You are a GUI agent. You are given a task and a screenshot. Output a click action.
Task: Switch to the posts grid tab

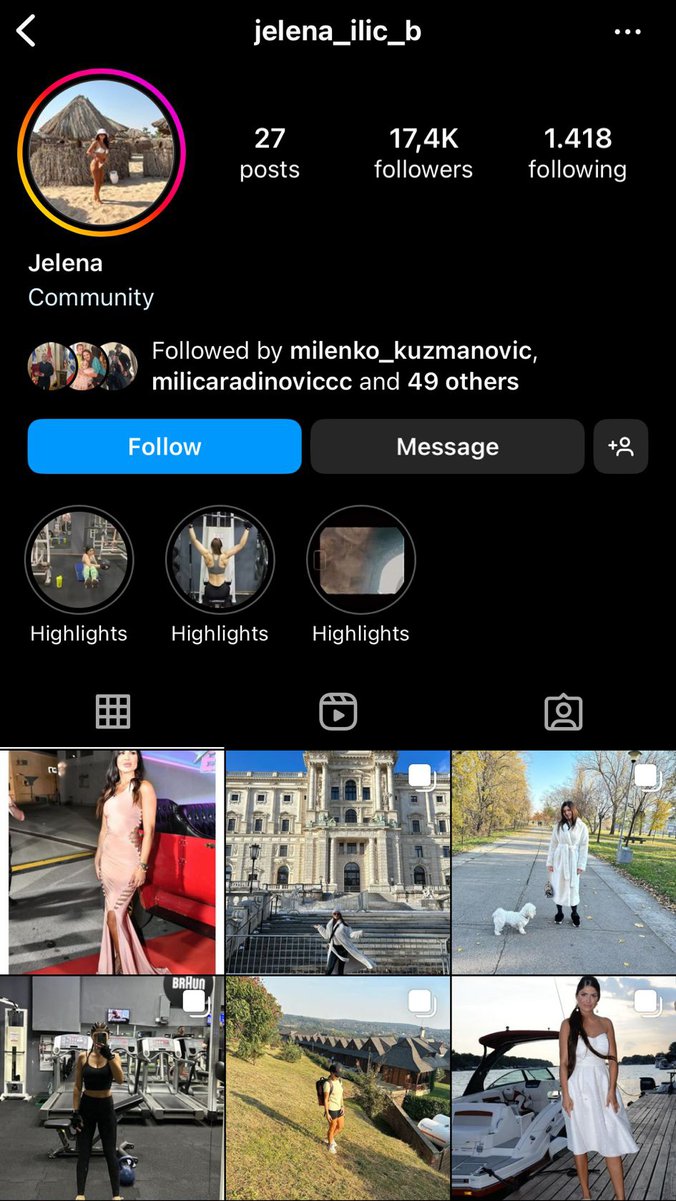pyautogui.click(x=113, y=711)
